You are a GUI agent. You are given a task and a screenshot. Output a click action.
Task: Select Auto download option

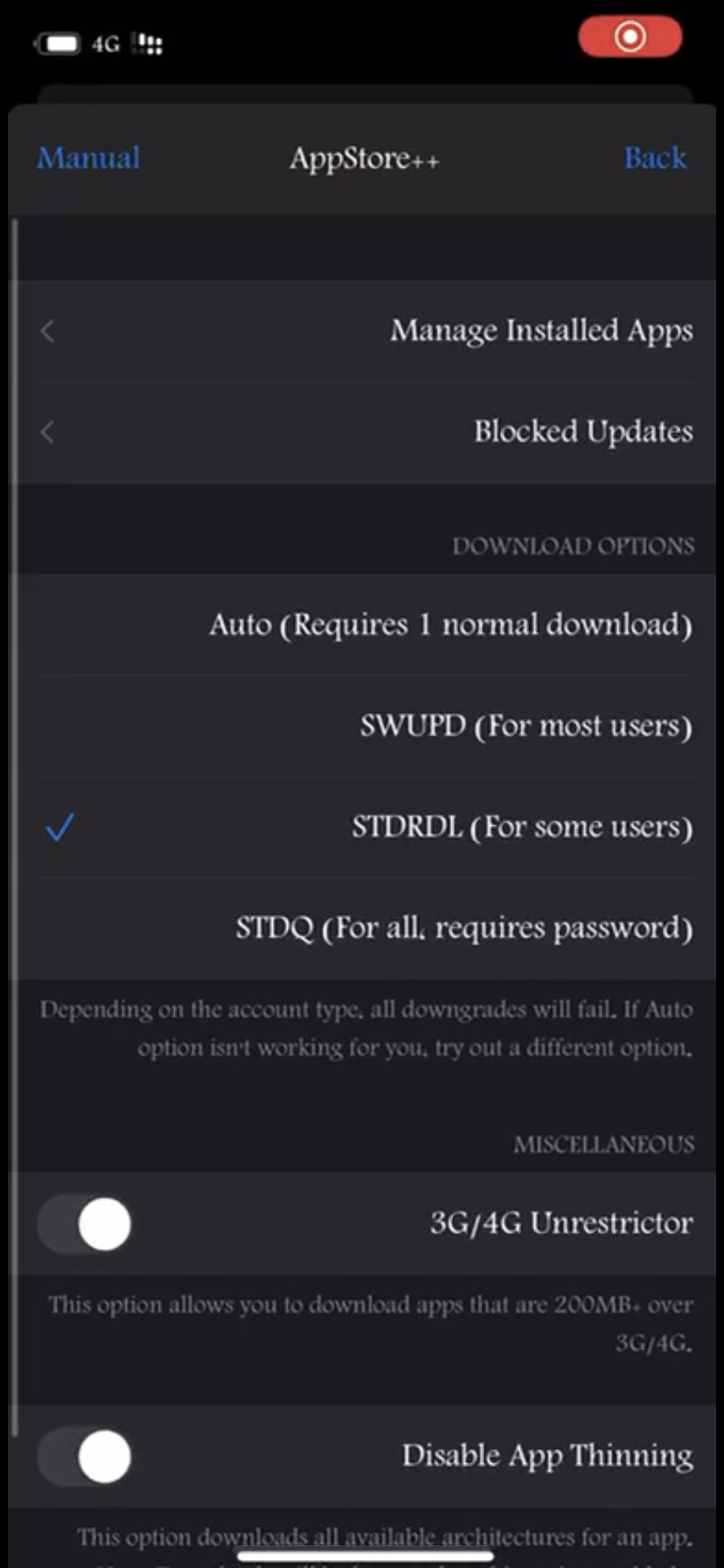pyautogui.click(x=366, y=625)
